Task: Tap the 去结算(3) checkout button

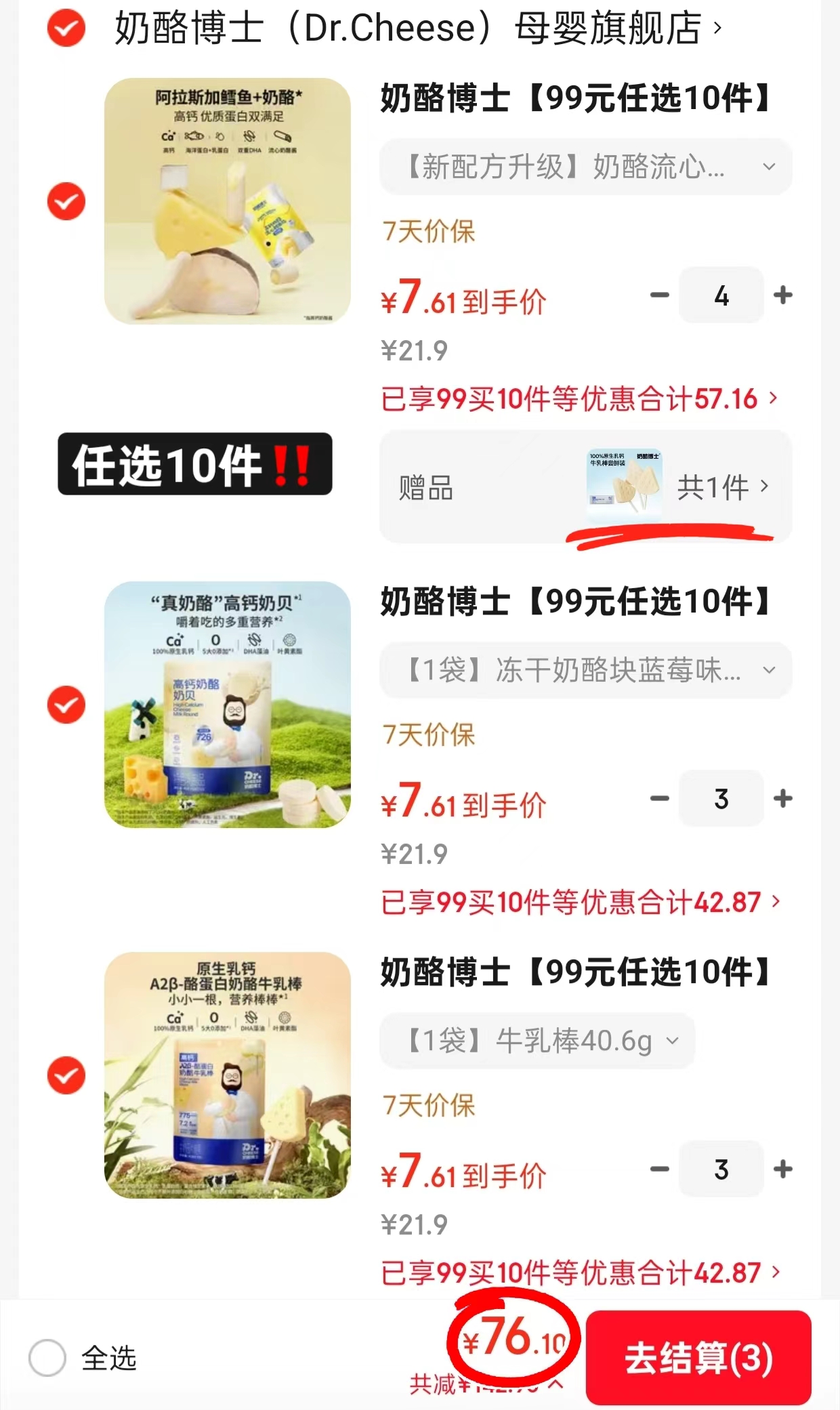Action: (x=697, y=1359)
